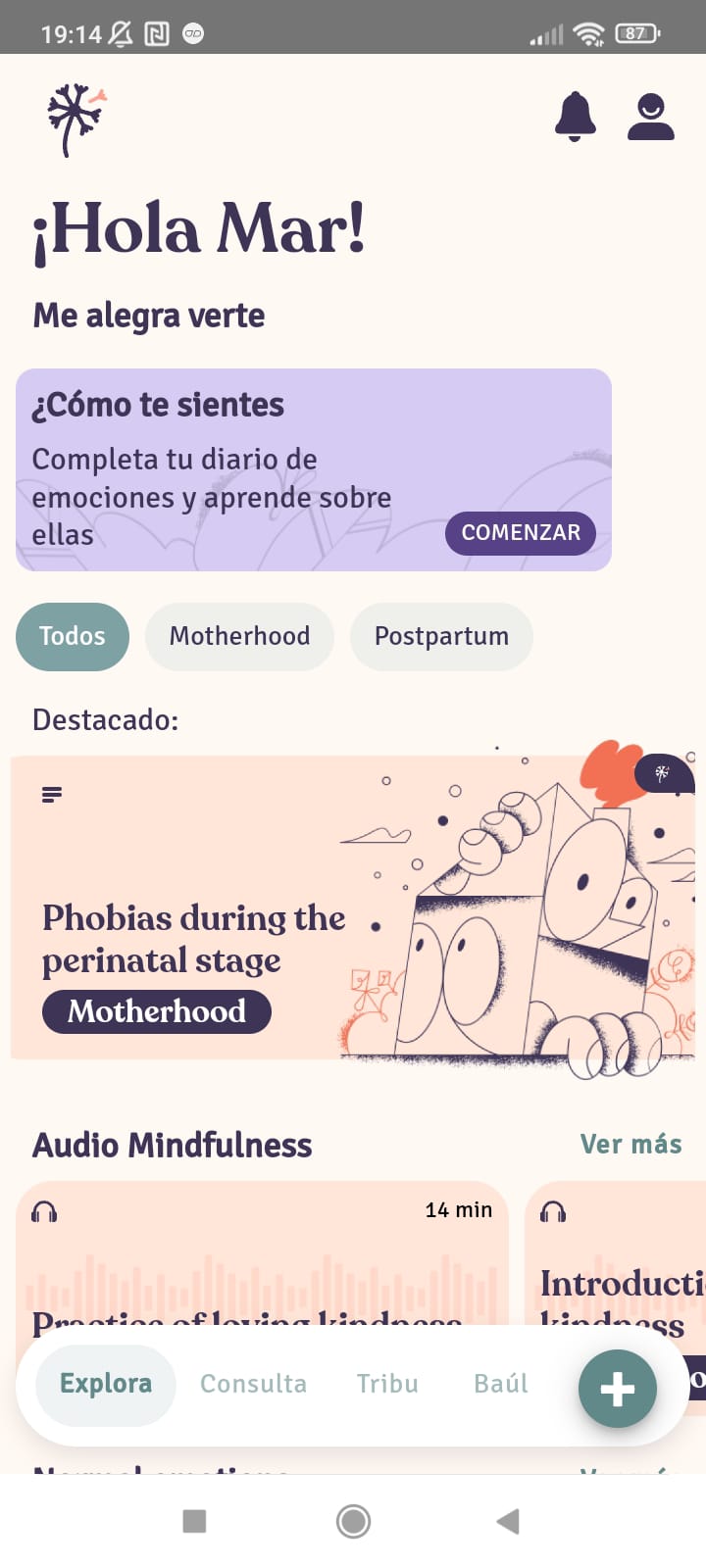Tap headphones icon on Introduction to kindness card
This screenshot has height=1568, width=706.
pos(554,1212)
